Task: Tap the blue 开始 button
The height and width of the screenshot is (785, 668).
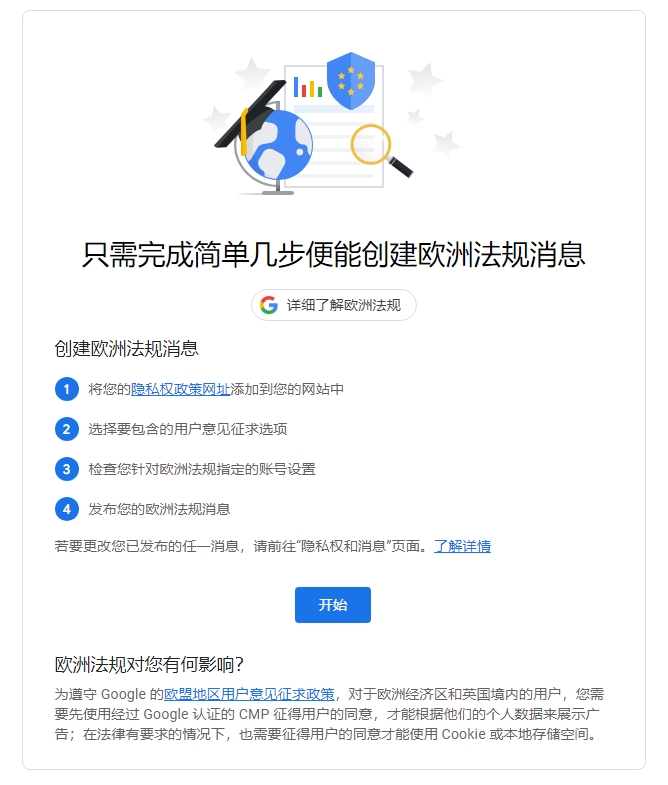Action: pyautogui.click(x=333, y=605)
